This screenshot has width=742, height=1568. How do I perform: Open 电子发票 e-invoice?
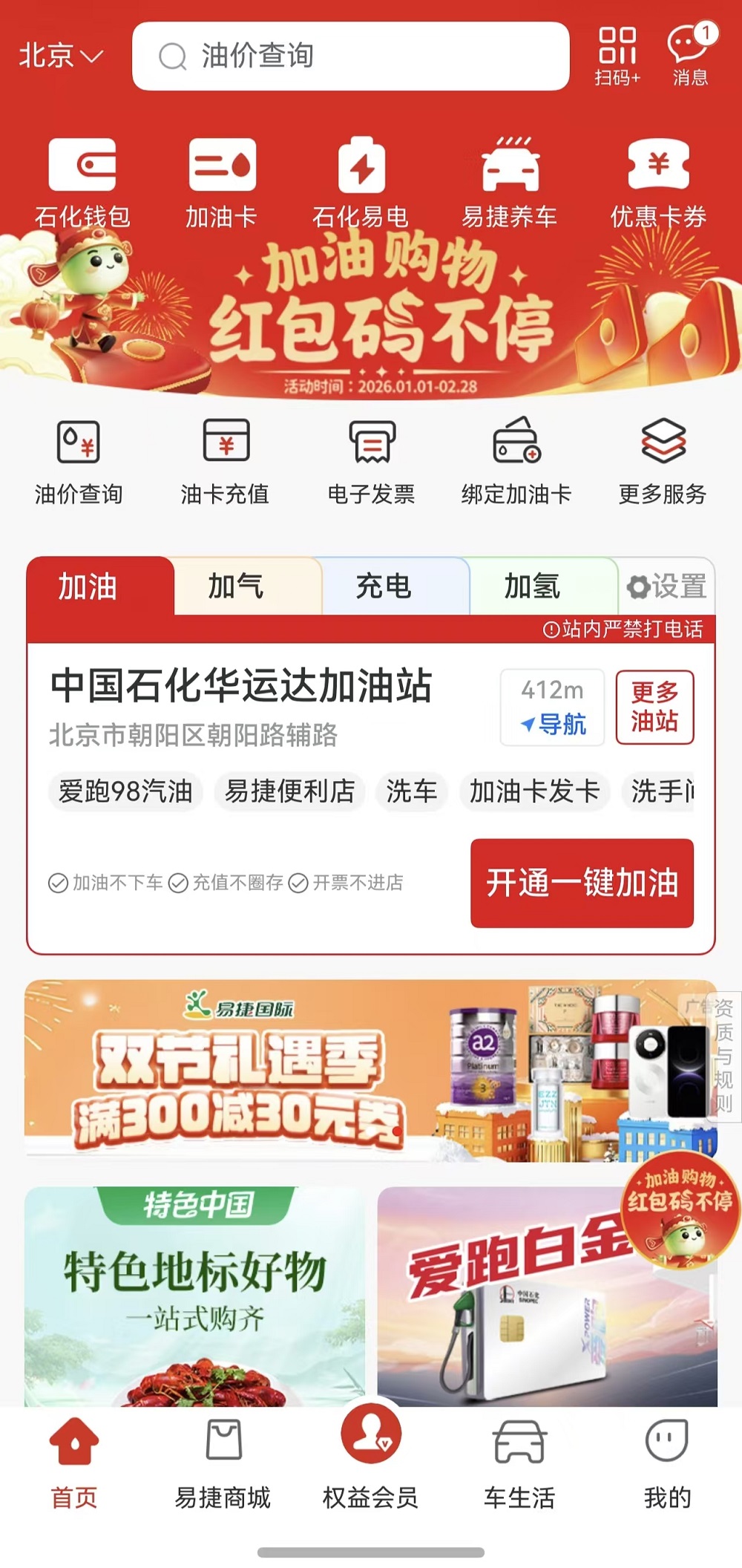point(371,460)
